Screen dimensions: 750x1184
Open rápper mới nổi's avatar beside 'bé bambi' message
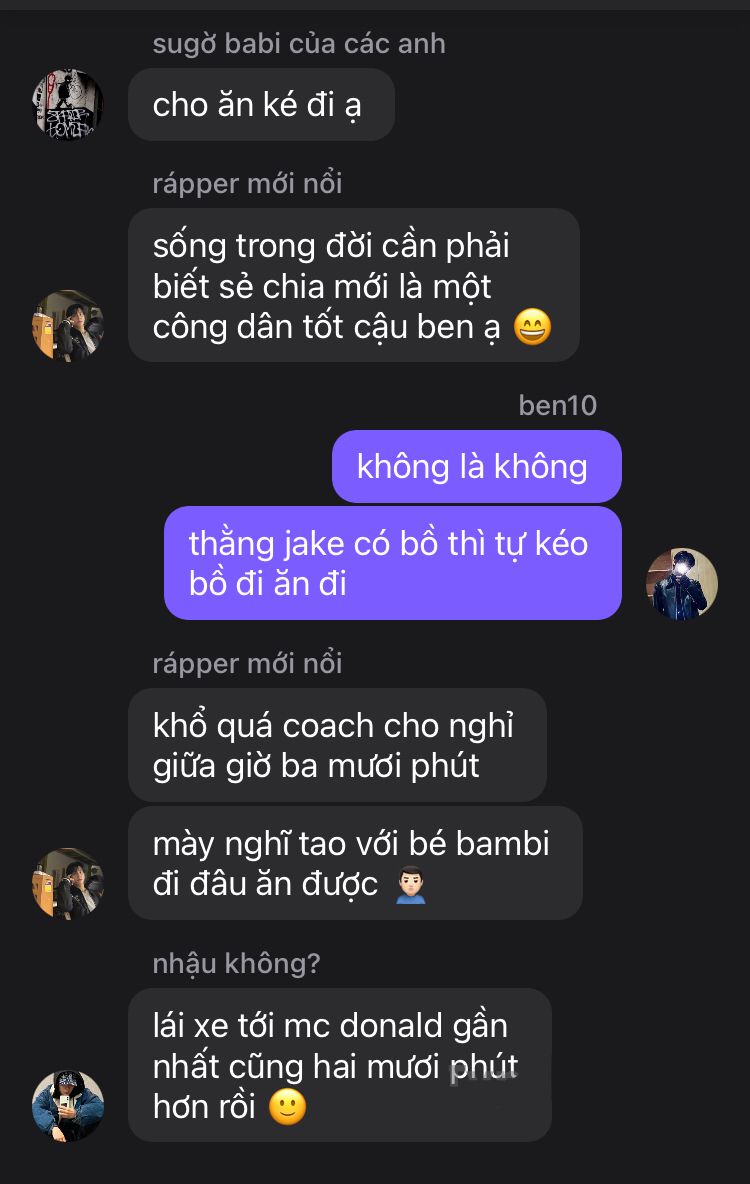67,884
